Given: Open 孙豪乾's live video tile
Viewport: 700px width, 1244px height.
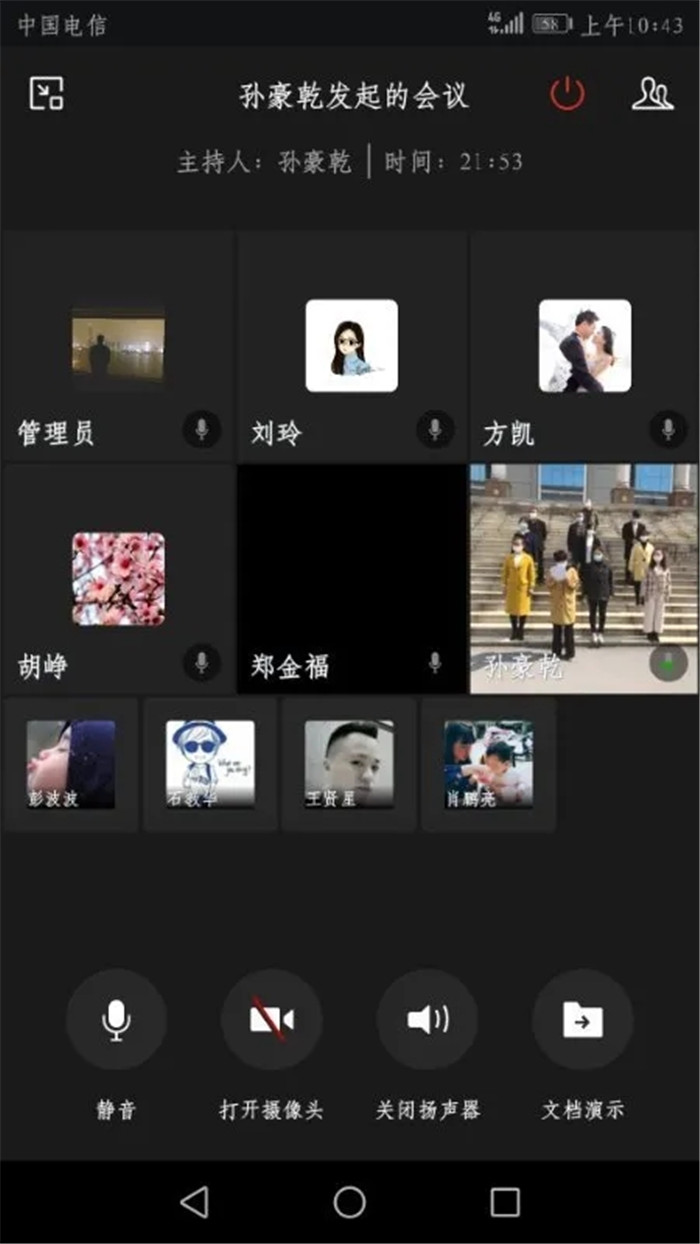Looking at the screenshot, I should [585, 578].
